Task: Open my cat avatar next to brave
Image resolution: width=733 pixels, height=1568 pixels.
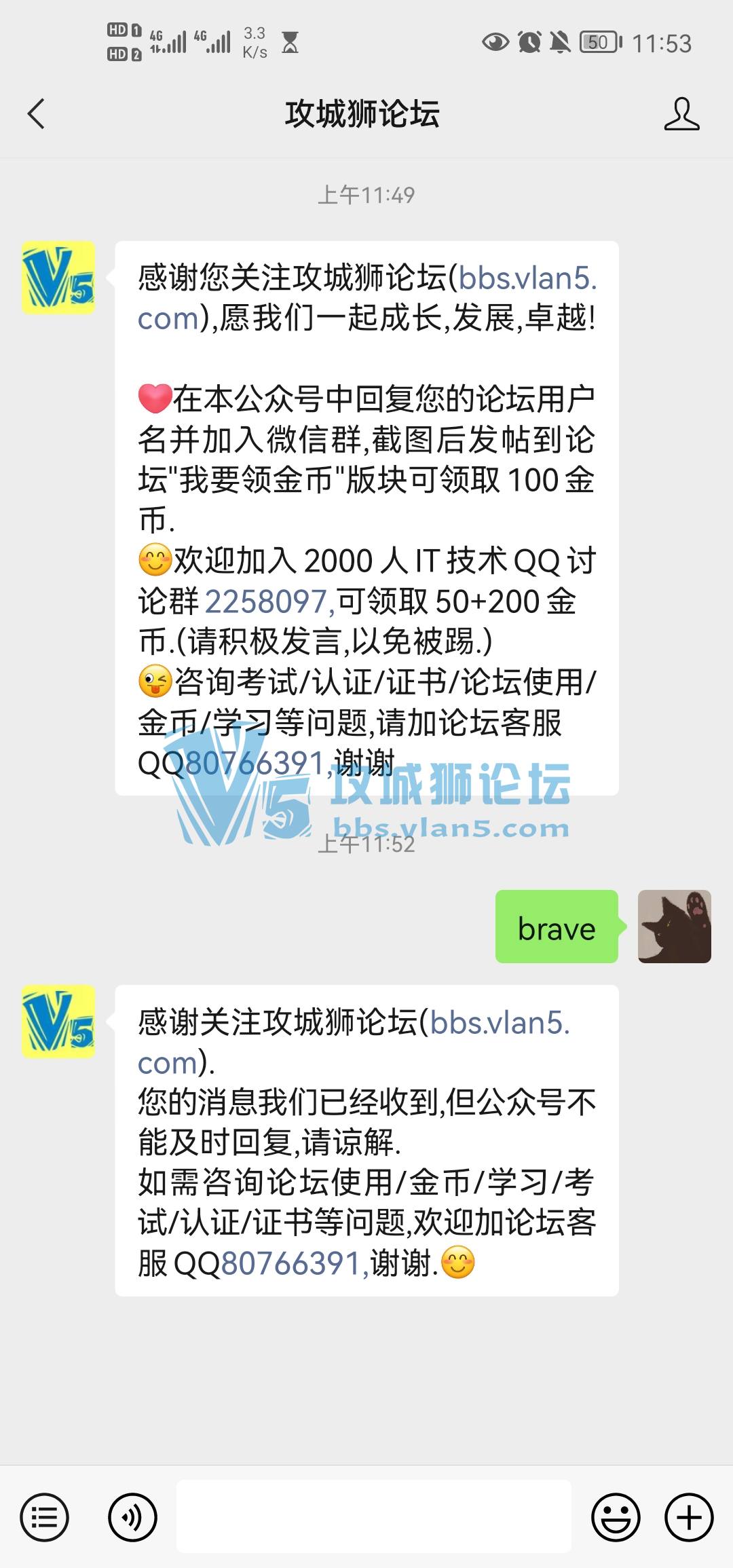Action: [674, 927]
